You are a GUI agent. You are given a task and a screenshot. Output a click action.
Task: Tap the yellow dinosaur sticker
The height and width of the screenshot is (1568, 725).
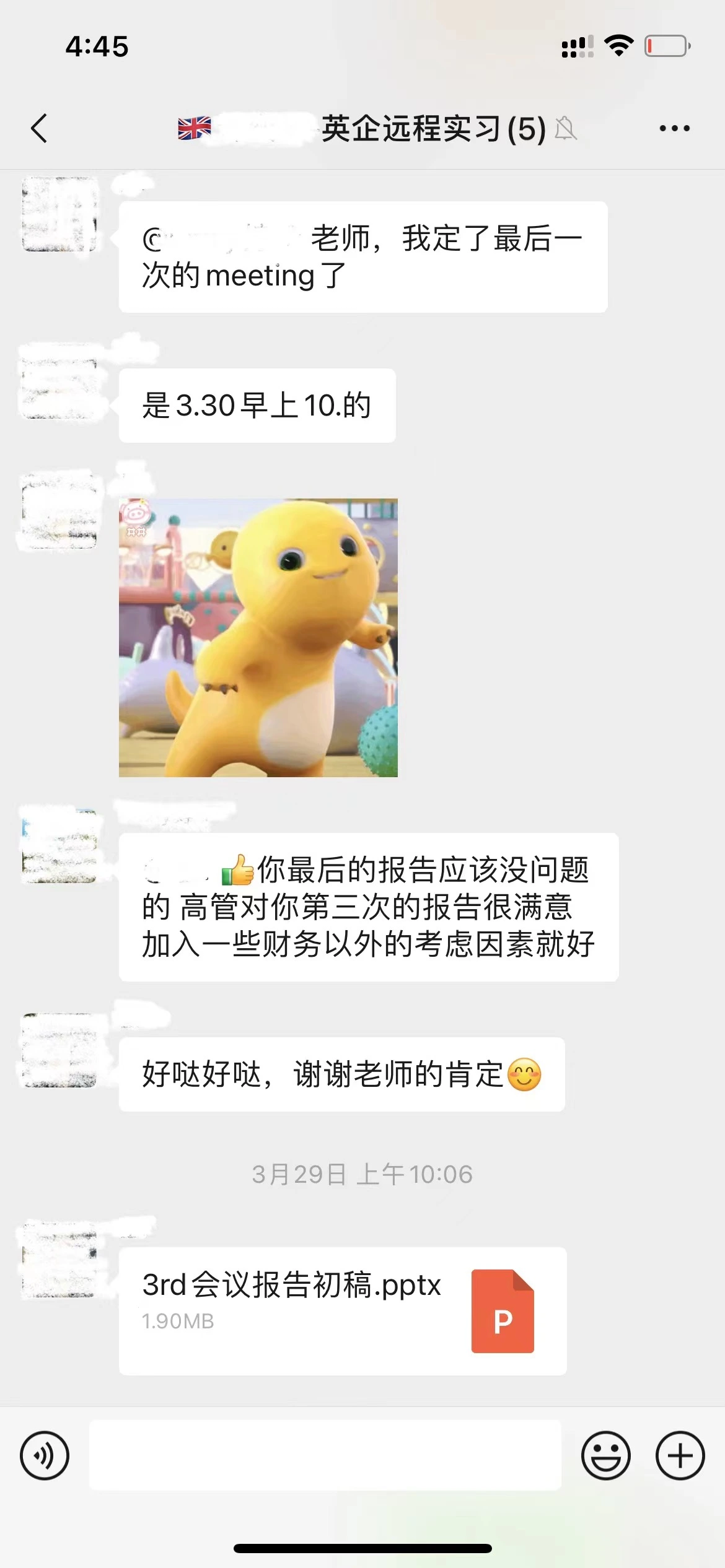(258, 637)
